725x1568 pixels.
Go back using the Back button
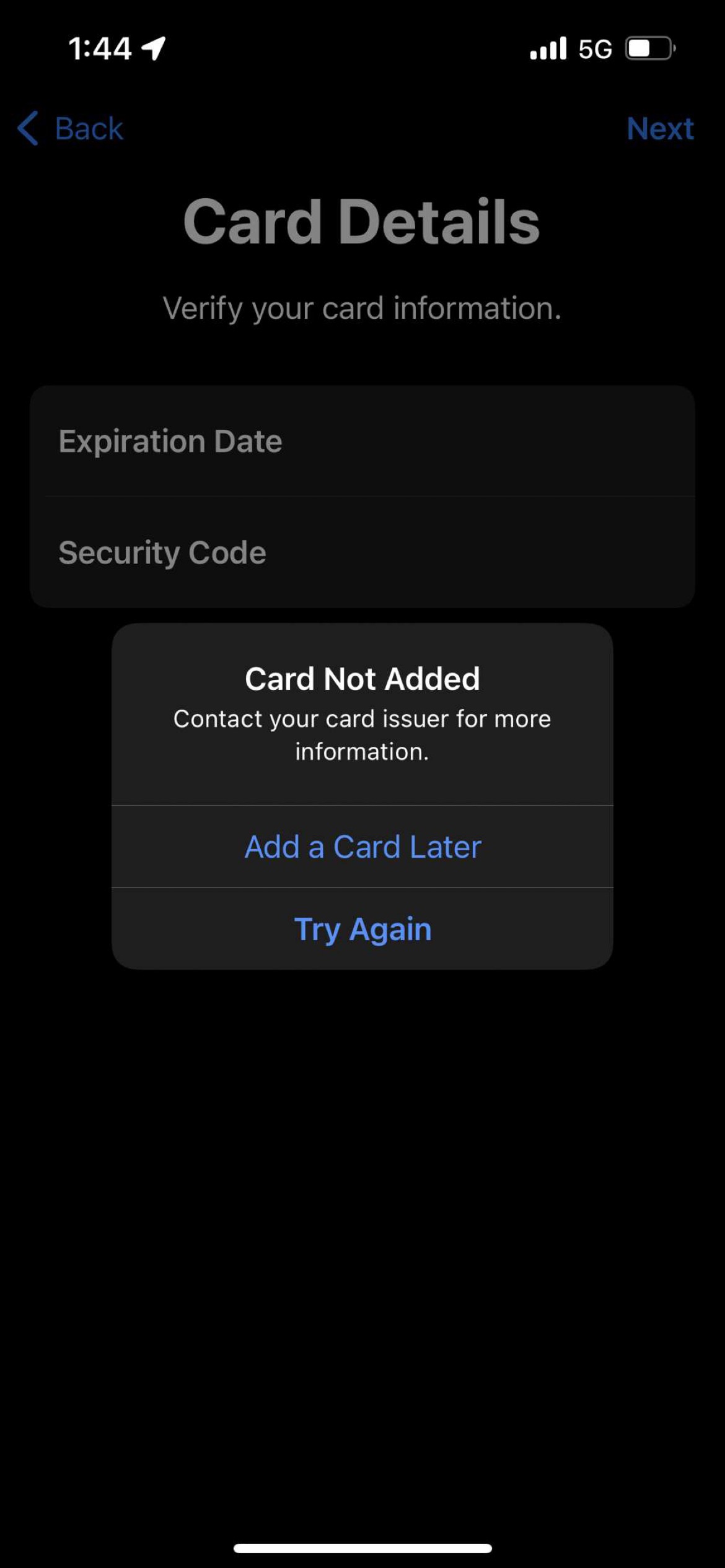70,129
